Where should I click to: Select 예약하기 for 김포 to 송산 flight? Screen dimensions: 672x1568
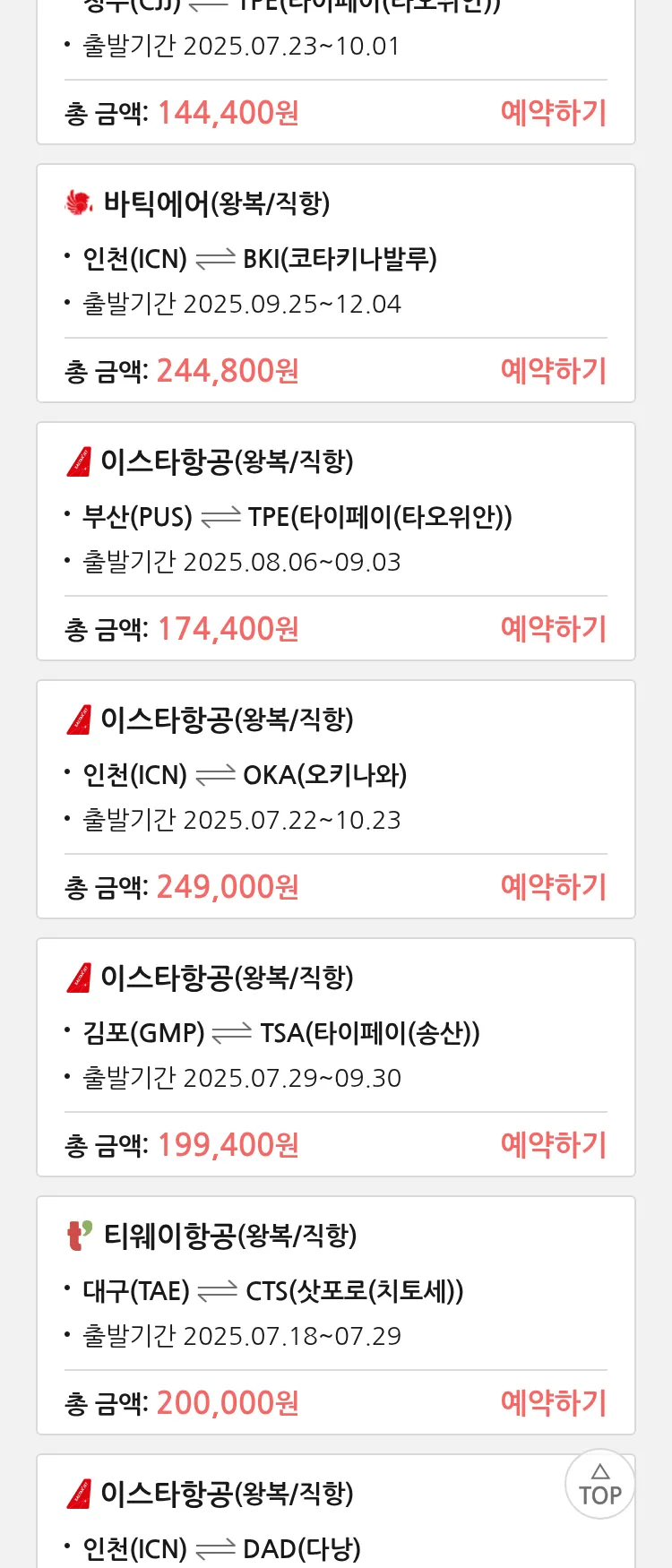553,1145
